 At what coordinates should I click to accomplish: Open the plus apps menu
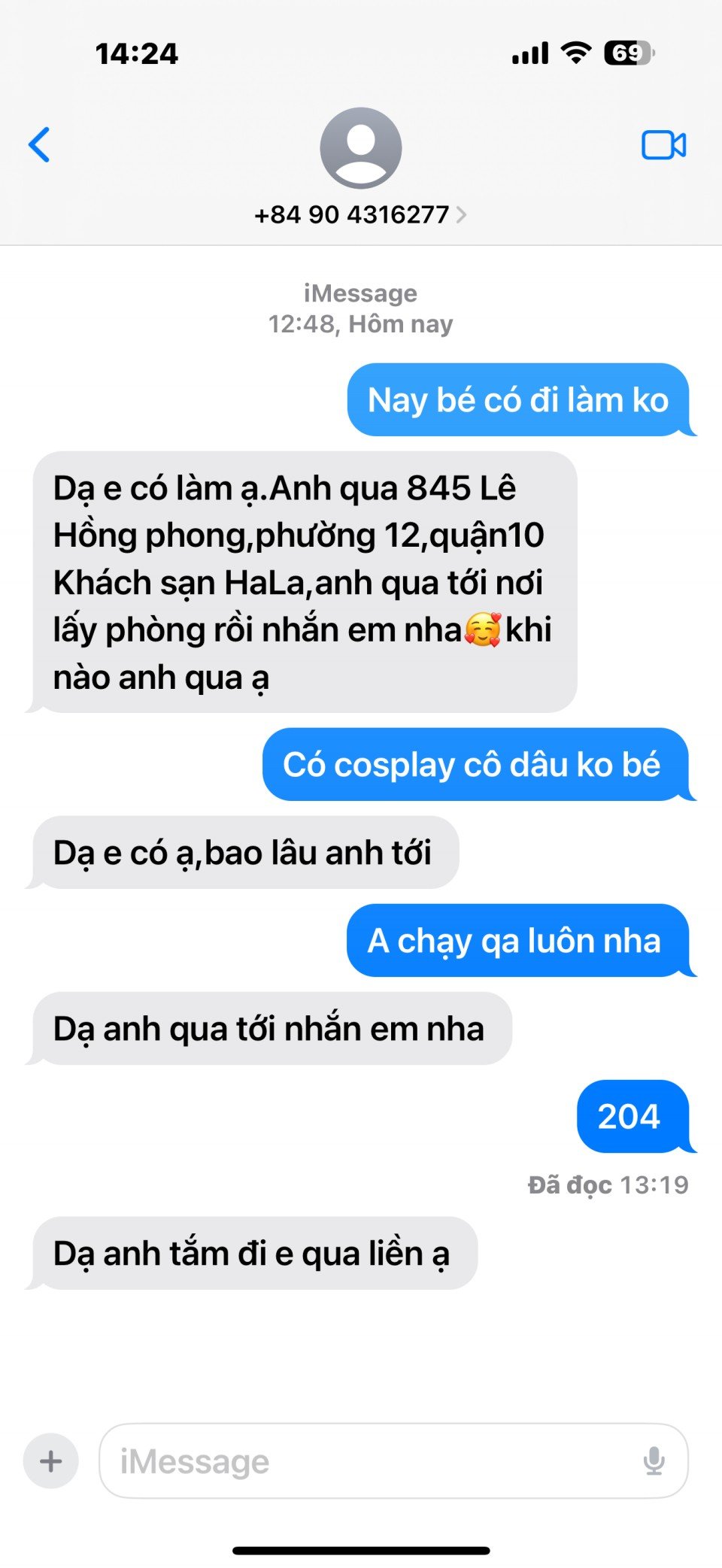click(51, 1460)
